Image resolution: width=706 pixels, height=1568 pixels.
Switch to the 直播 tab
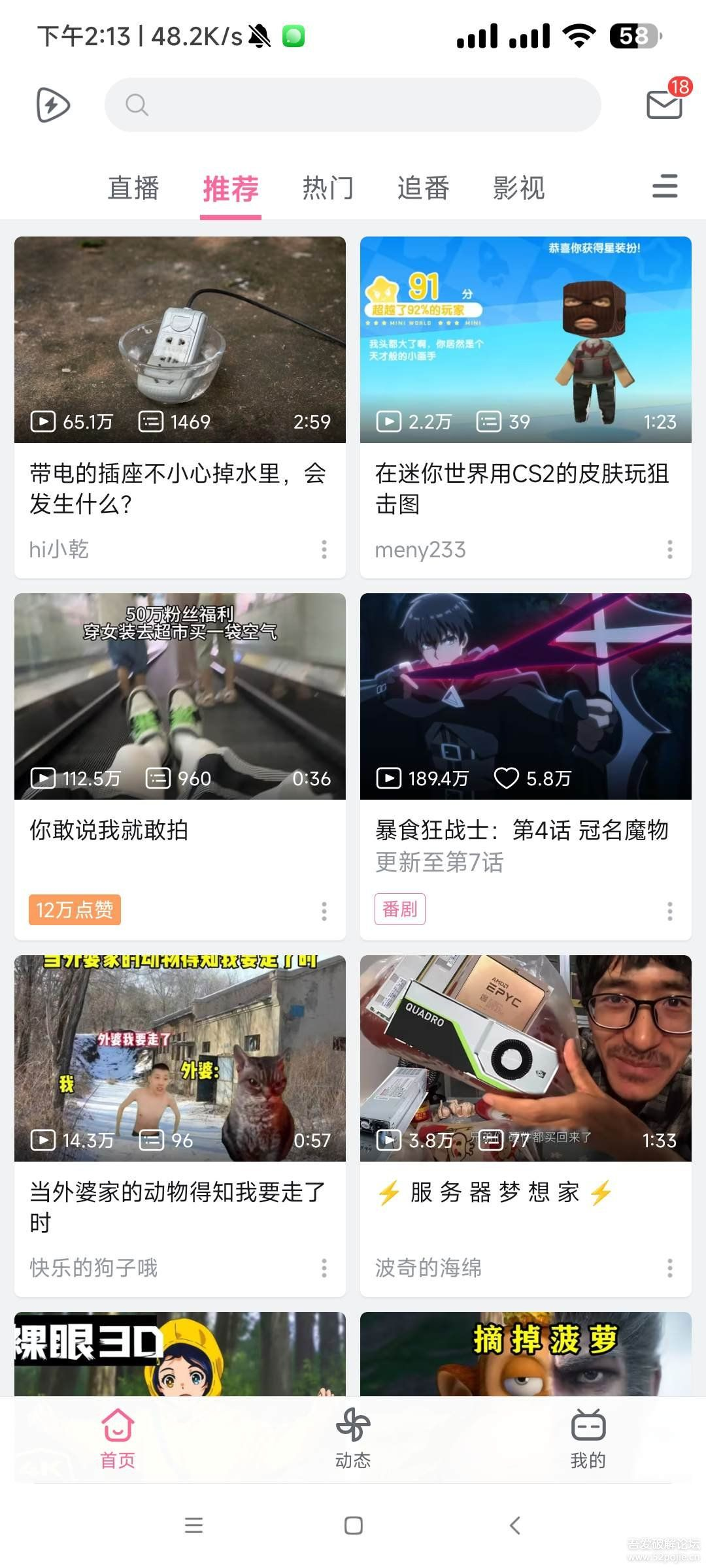(x=133, y=188)
